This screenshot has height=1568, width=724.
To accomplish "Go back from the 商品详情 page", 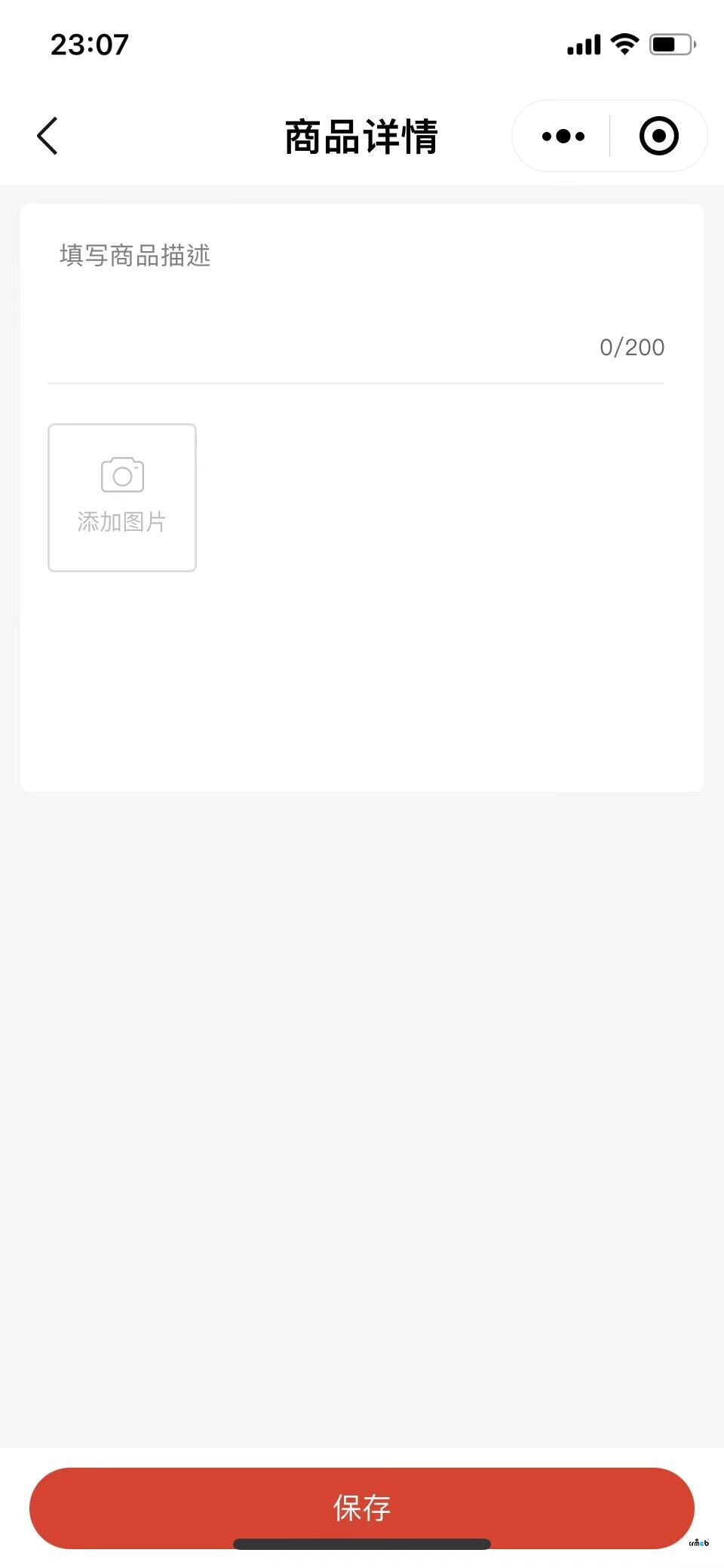I will pos(48,137).
